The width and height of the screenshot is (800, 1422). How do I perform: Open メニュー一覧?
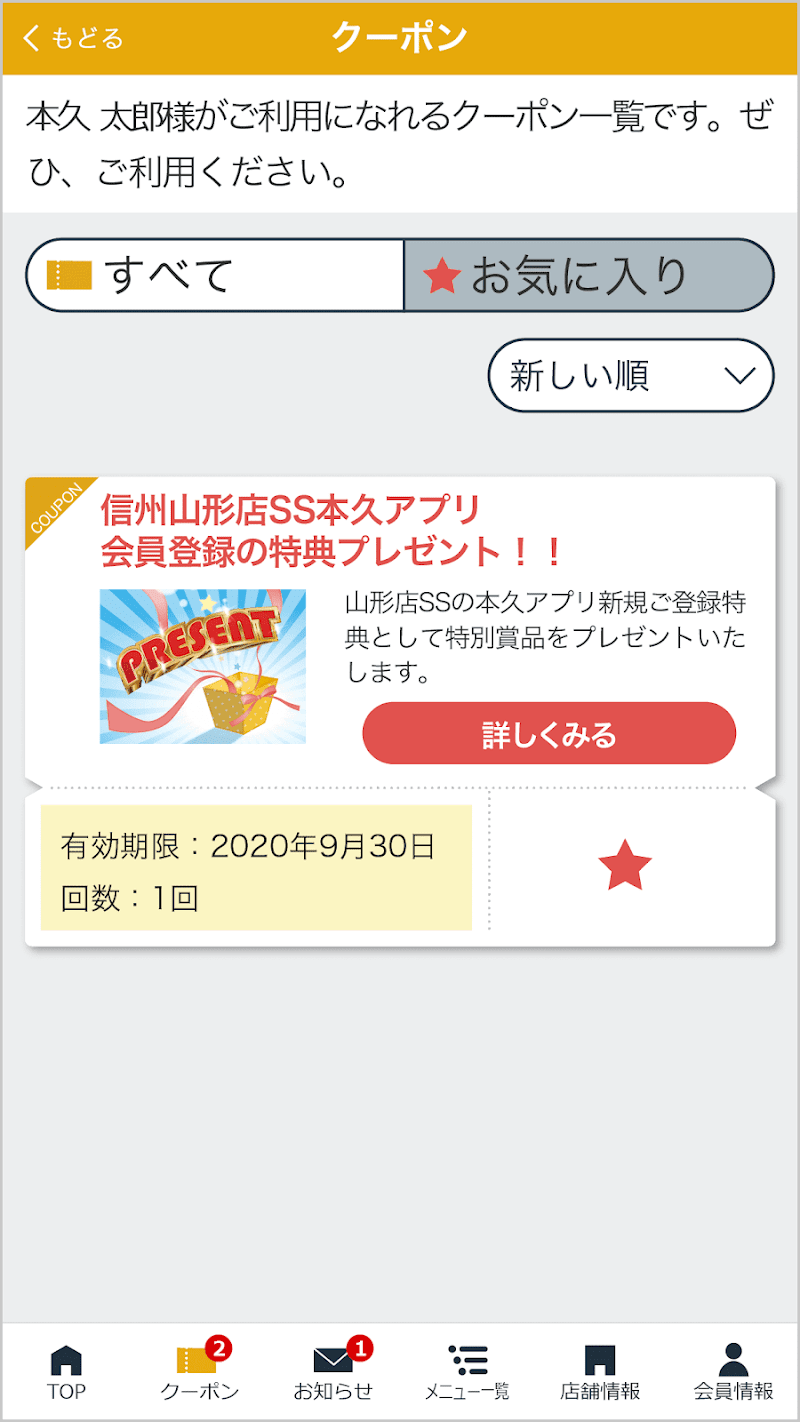[x=467, y=1372]
